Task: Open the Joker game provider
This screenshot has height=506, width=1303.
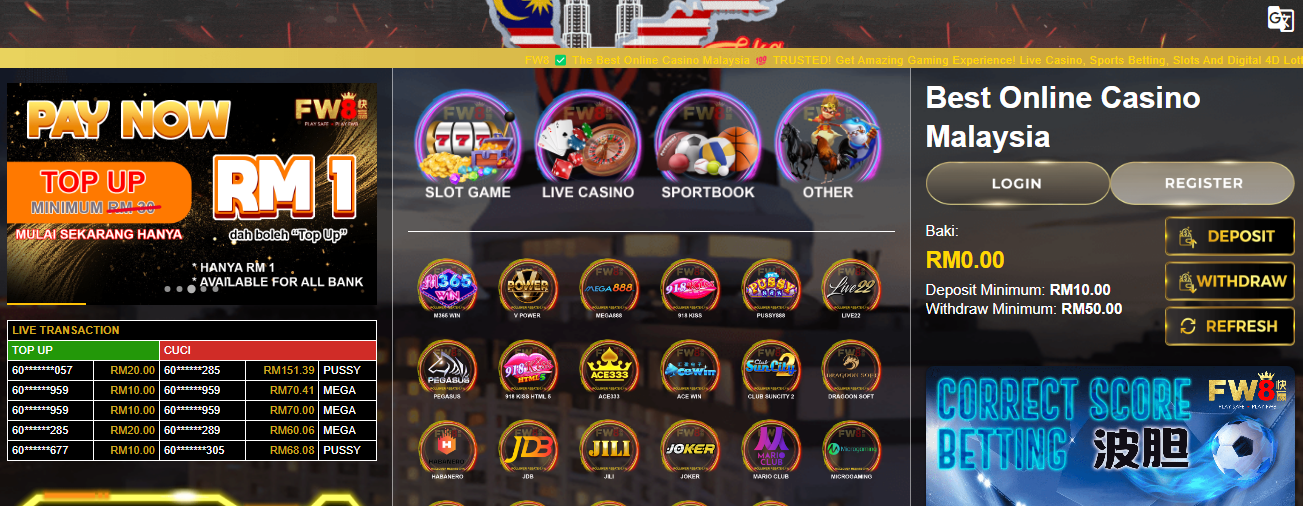Action: (x=689, y=450)
